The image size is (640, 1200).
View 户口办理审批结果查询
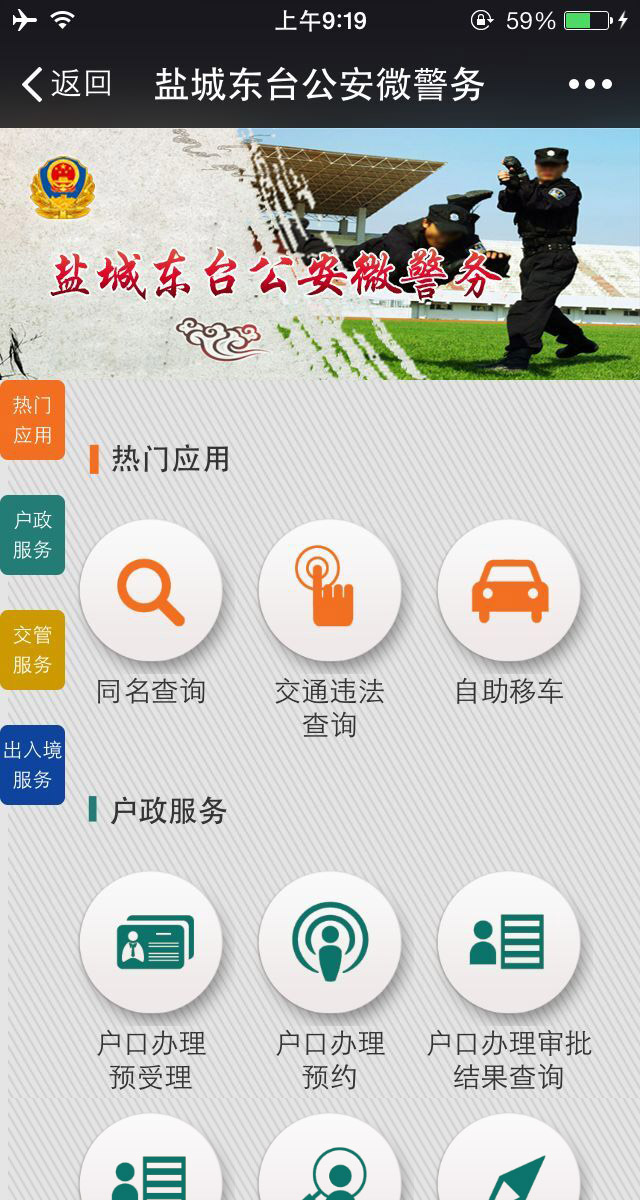(x=509, y=942)
